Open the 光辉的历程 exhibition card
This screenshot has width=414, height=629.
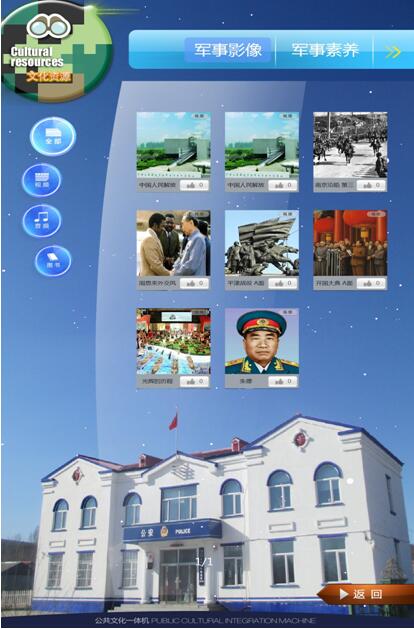[x=173, y=347]
